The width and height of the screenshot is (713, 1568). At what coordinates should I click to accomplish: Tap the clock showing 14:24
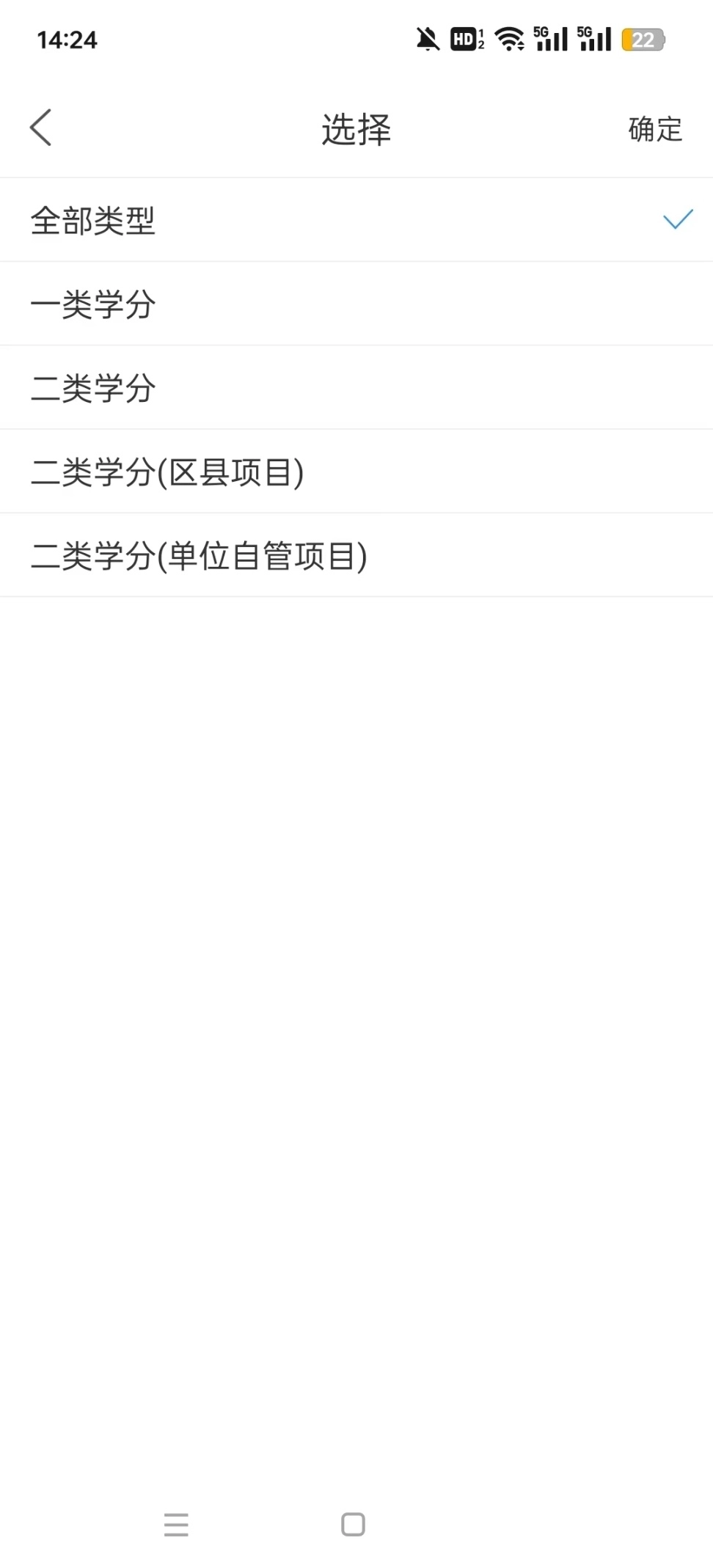[67, 40]
